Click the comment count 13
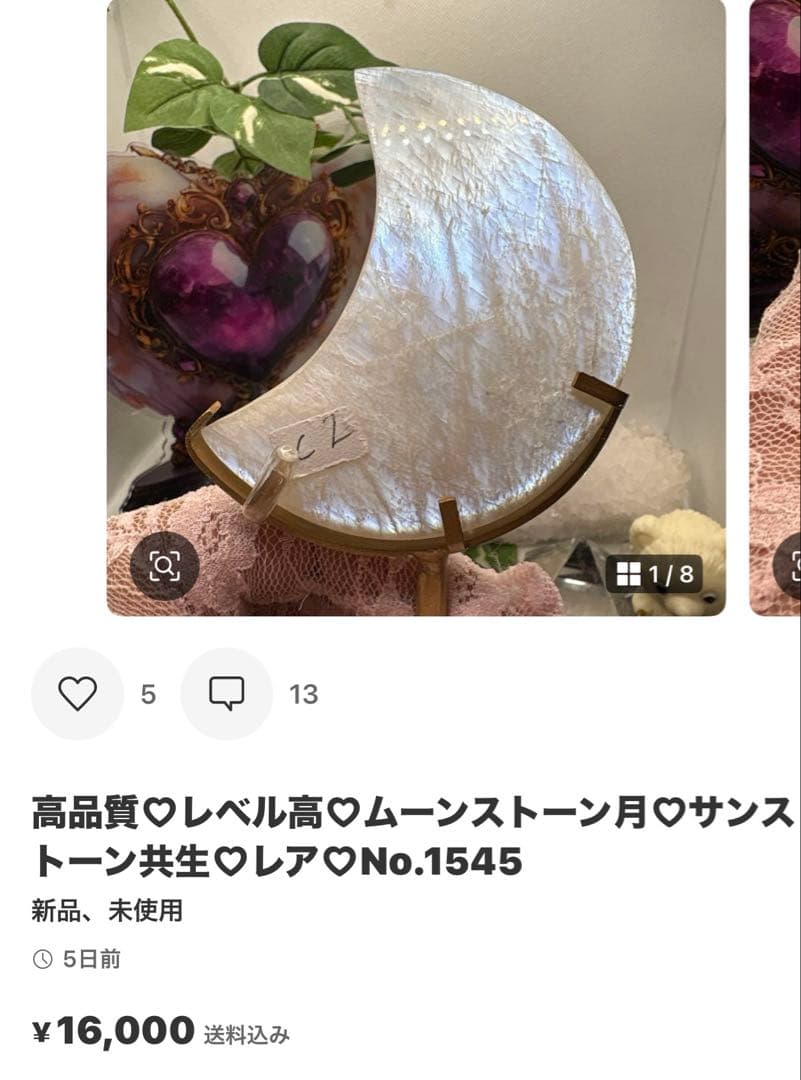Viewport: 801px width, 1080px height. [x=305, y=693]
